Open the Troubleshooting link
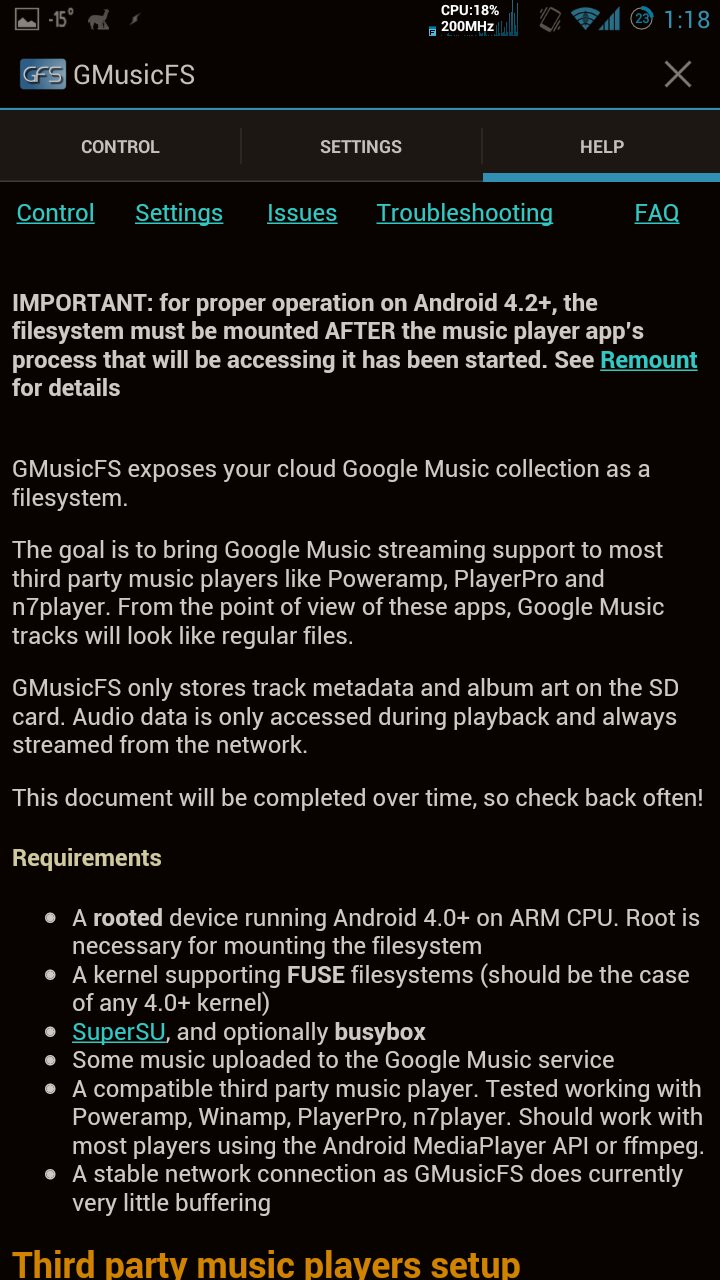The height and width of the screenshot is (1280, 720). point(464,213)
